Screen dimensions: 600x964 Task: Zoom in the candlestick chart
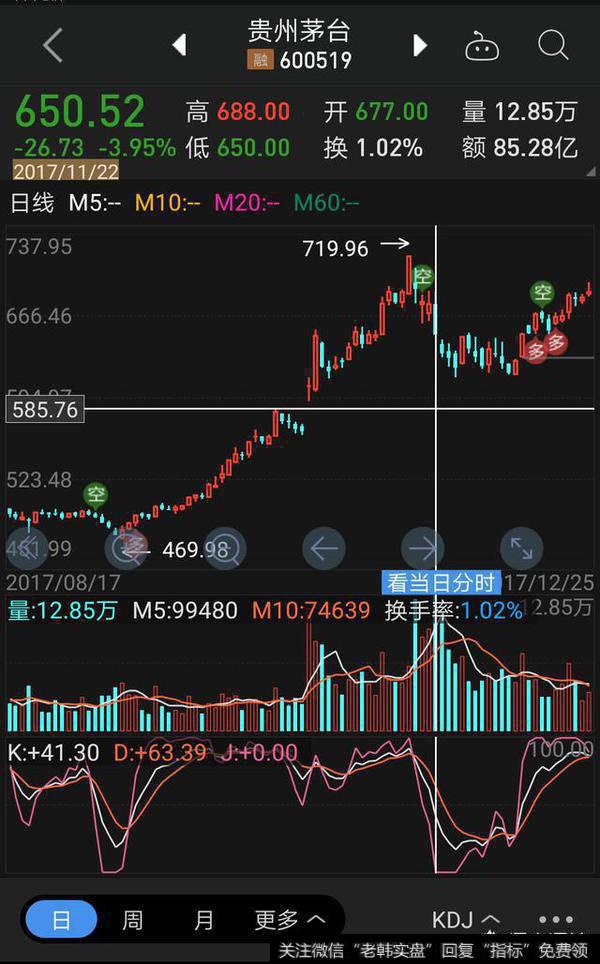(224, 548)
